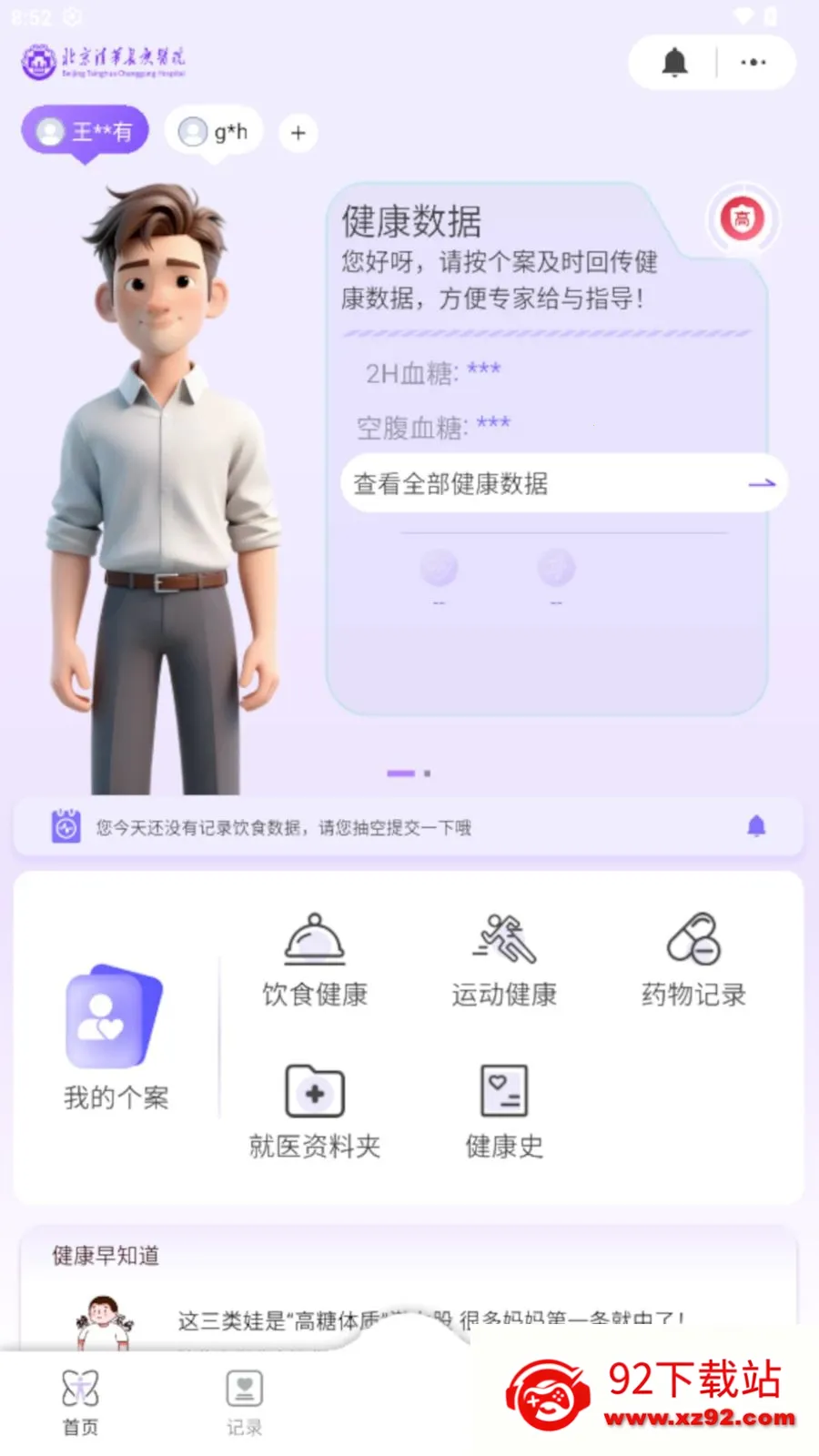
Task: Tap the notification bell in the top bar
Action: 674,62
